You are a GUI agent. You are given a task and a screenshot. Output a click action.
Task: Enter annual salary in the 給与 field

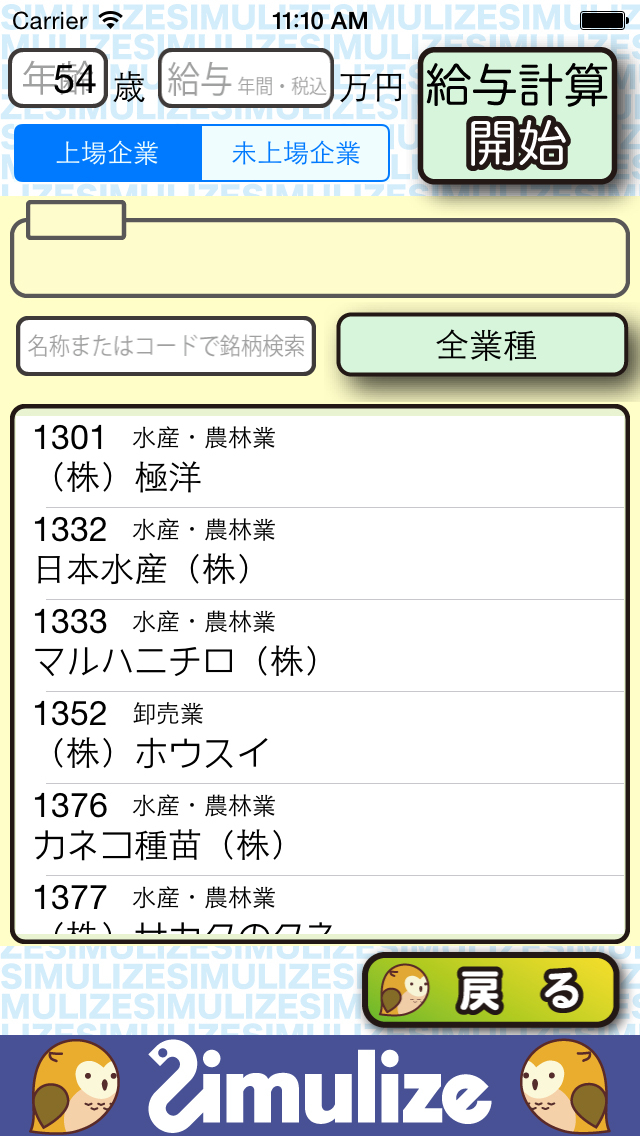coord(245,78)
